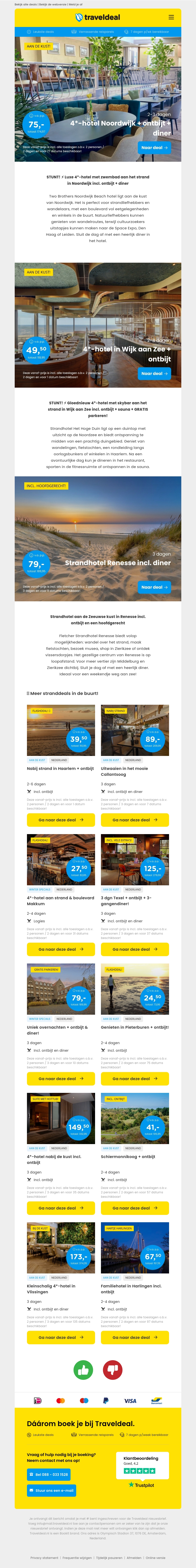The width and height of the screenshot is (196, 1568).
Task: Tap the 'Afmelden' link in the footer
Action: [x=134, y=1558]
